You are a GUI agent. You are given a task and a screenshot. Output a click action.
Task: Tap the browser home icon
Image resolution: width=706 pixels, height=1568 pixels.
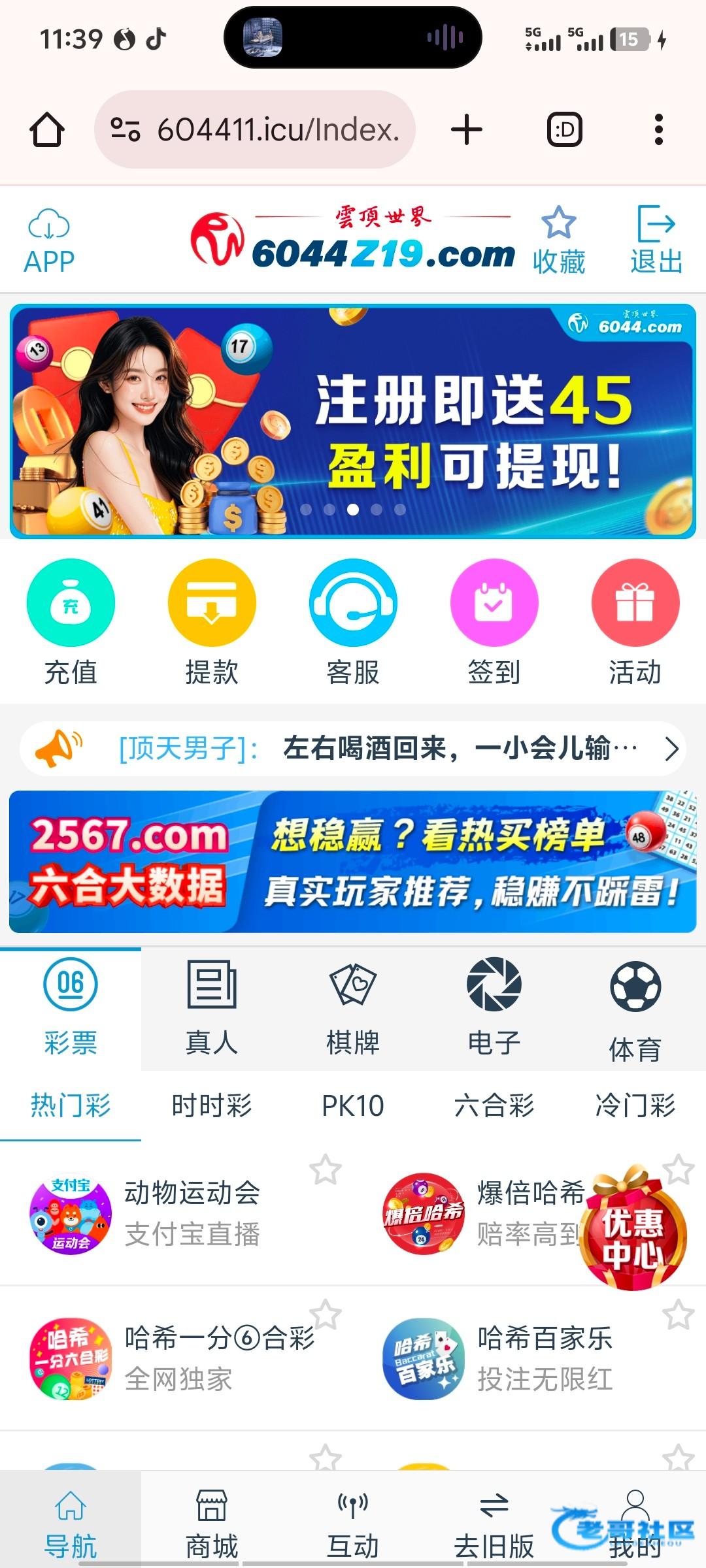pyautogui.click(x=47, y=129)
